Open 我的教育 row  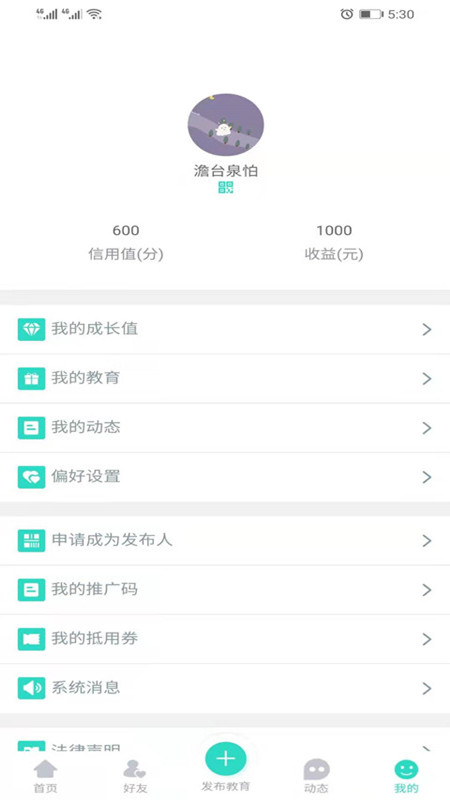pos(225,379)
